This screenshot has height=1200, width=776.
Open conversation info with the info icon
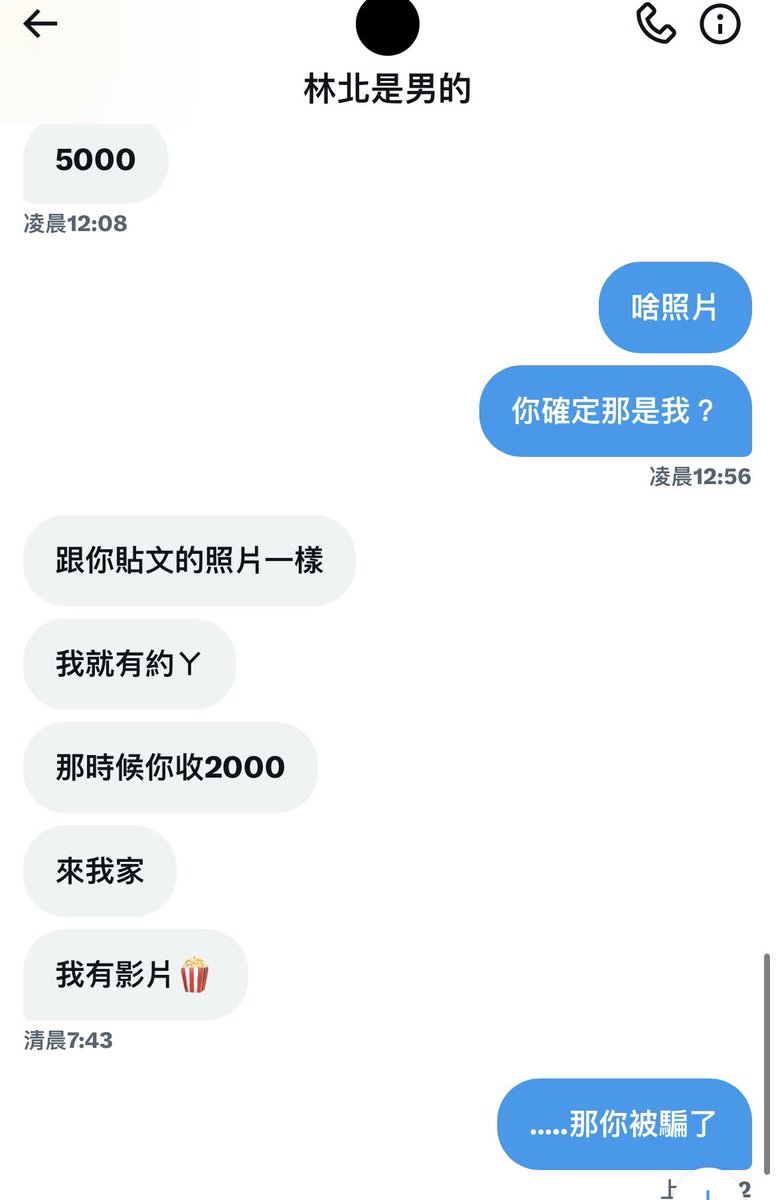click(x=722, y=22)
